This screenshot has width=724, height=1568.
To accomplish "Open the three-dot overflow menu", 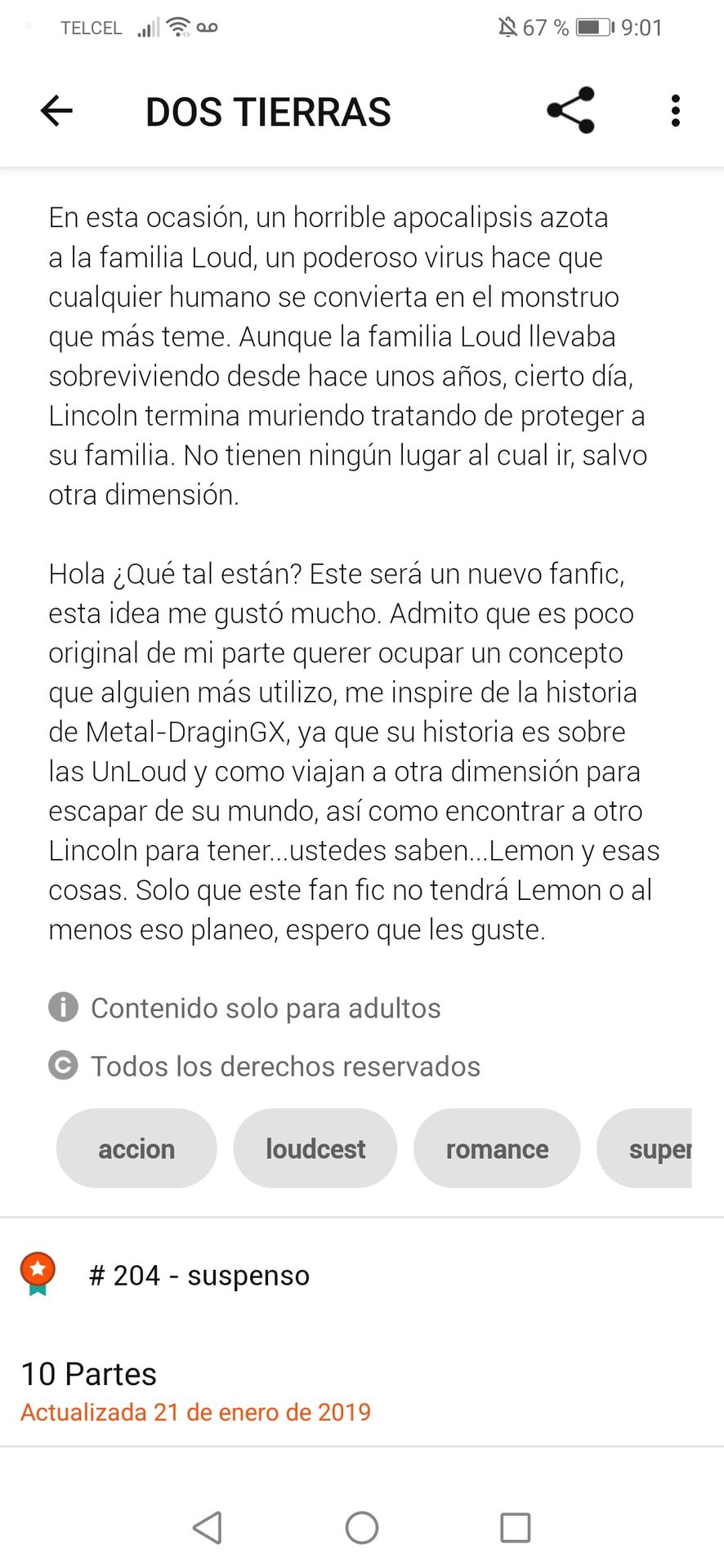I will pyautogui.click(x=675, y=110).
